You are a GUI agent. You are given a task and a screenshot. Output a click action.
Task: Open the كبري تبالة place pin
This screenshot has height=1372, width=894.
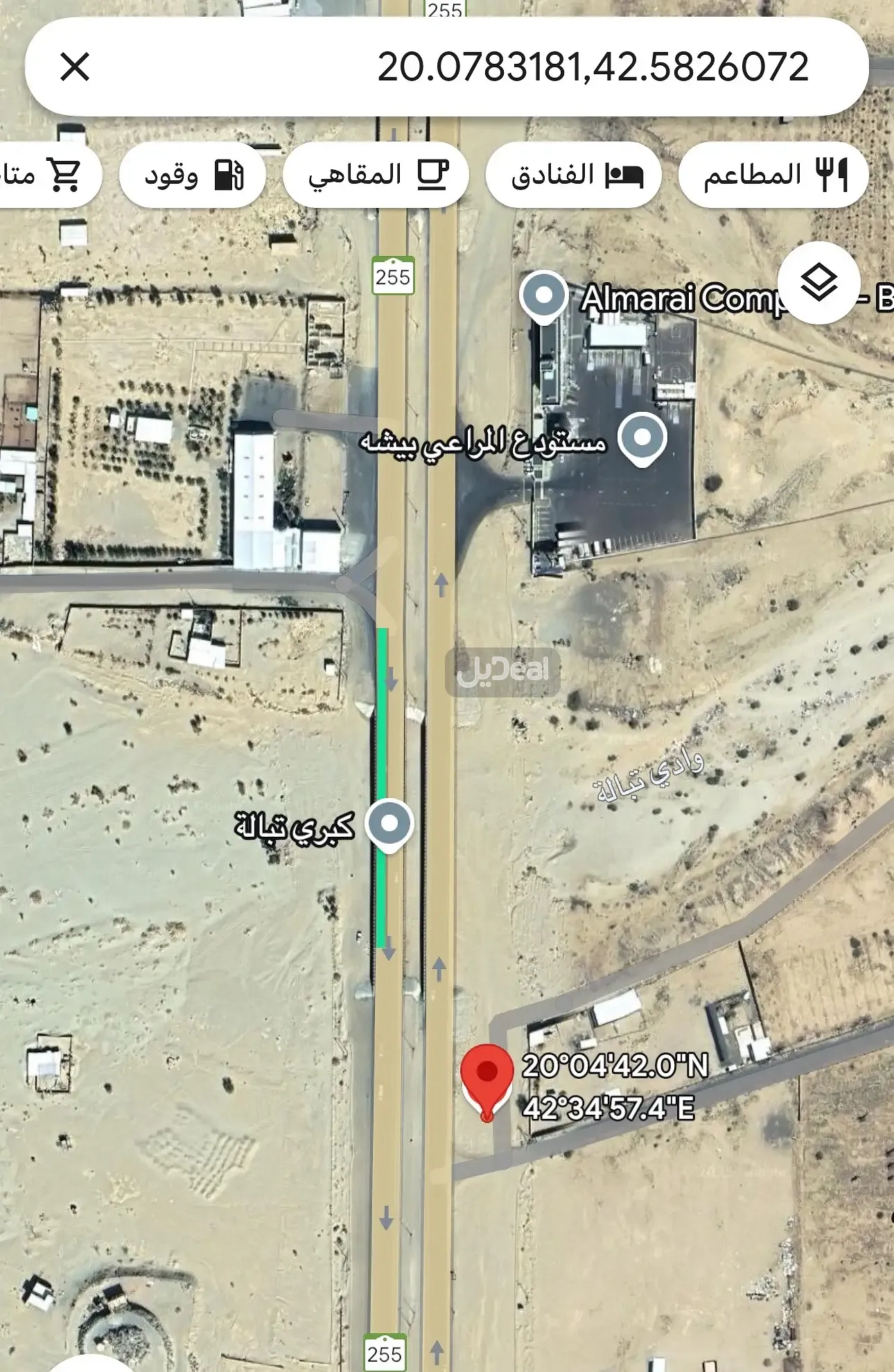click(389, 824)
